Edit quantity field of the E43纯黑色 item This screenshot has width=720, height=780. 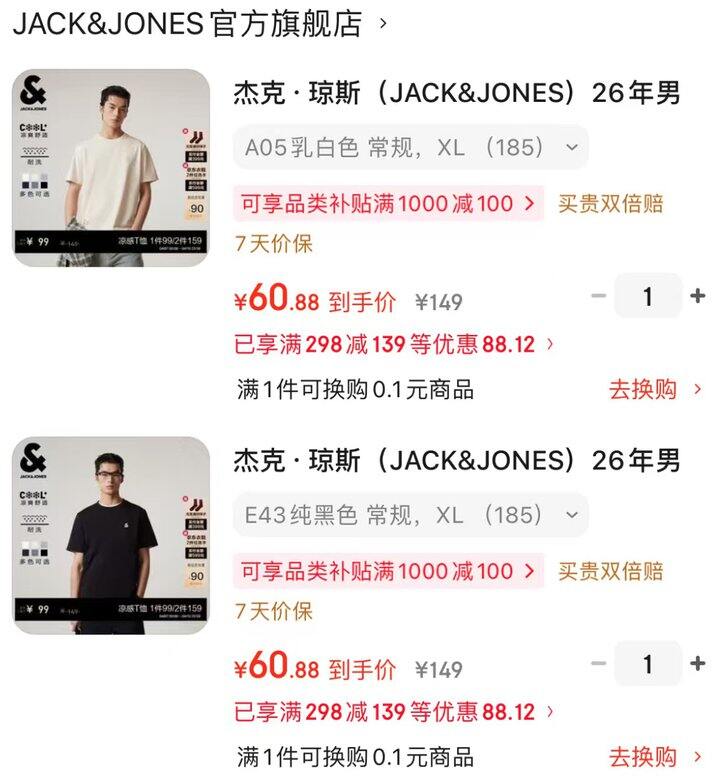pos(647,663)
